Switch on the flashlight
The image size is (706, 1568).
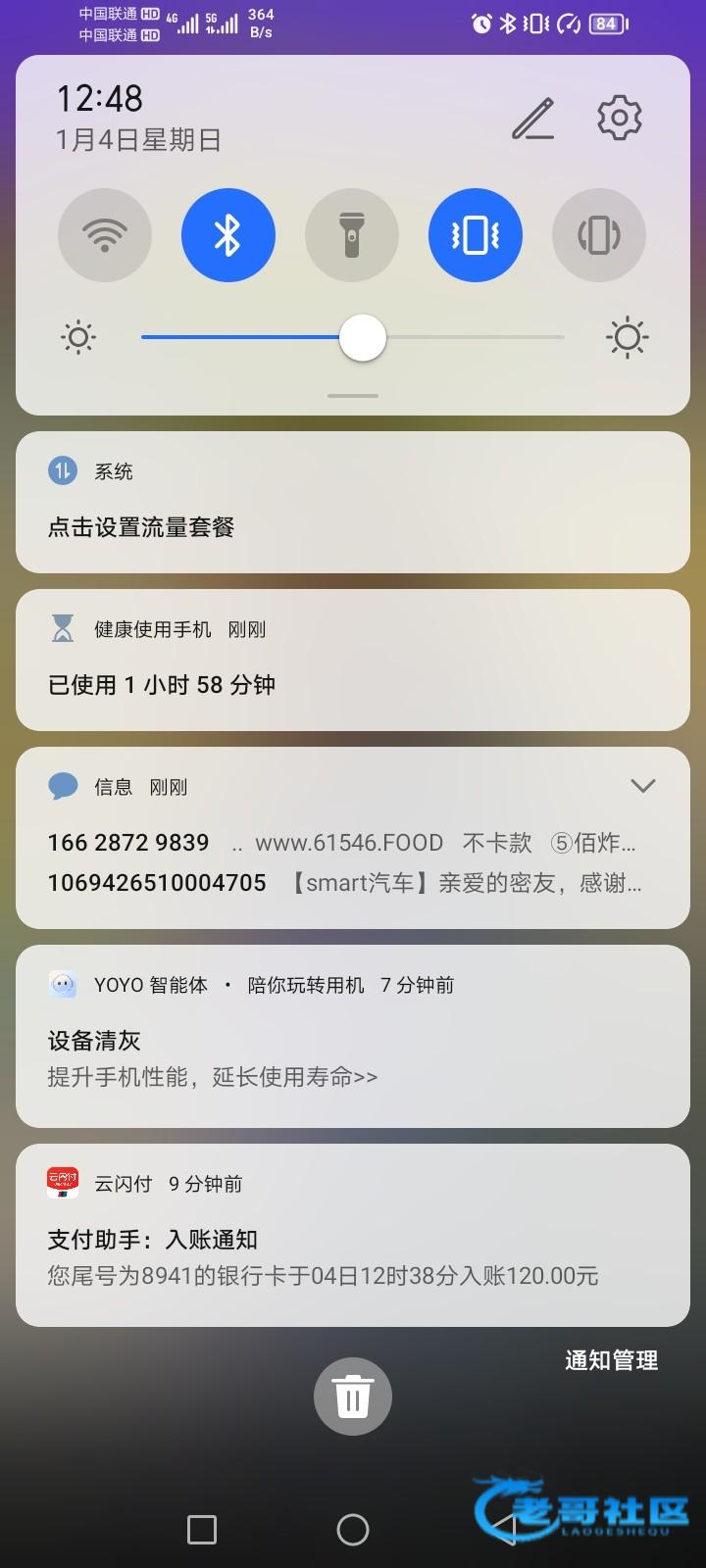coord(352,235)
